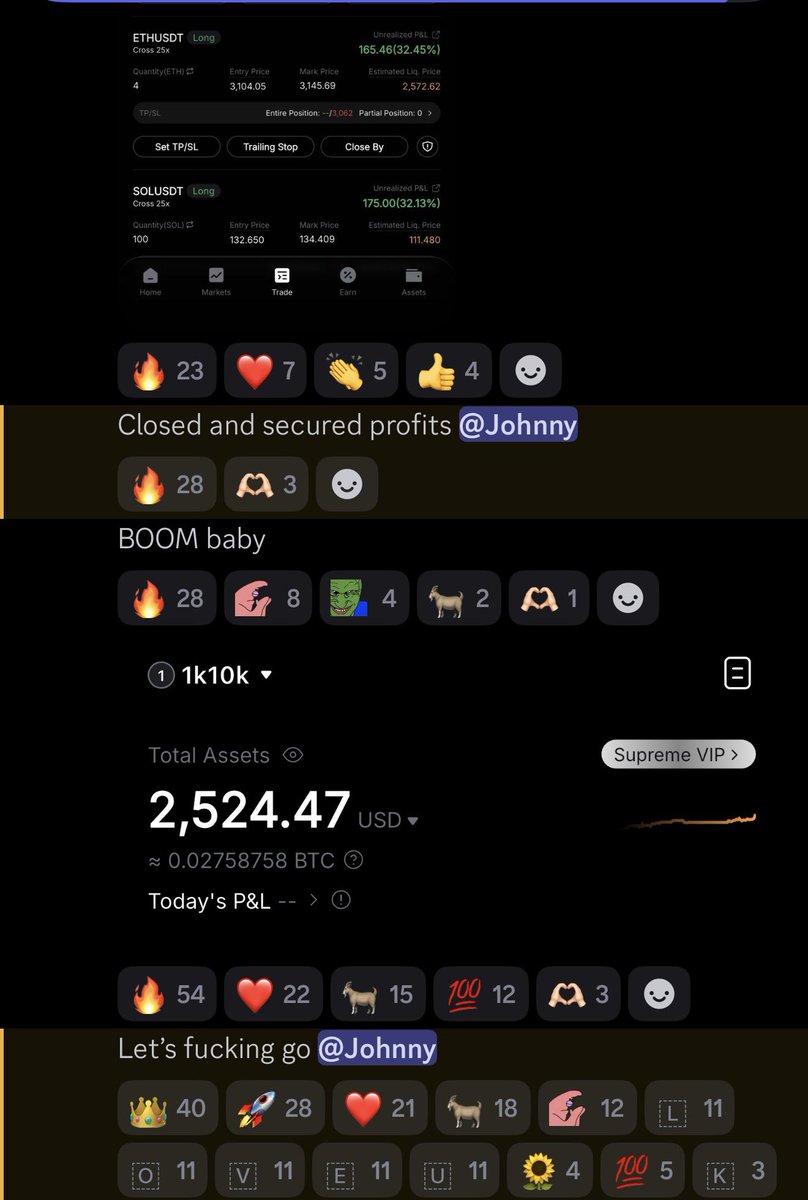Screen dimensions: 808x1200
Task: Add a new reaction to 'Closed and secured profits'
Action: (347, 485)
